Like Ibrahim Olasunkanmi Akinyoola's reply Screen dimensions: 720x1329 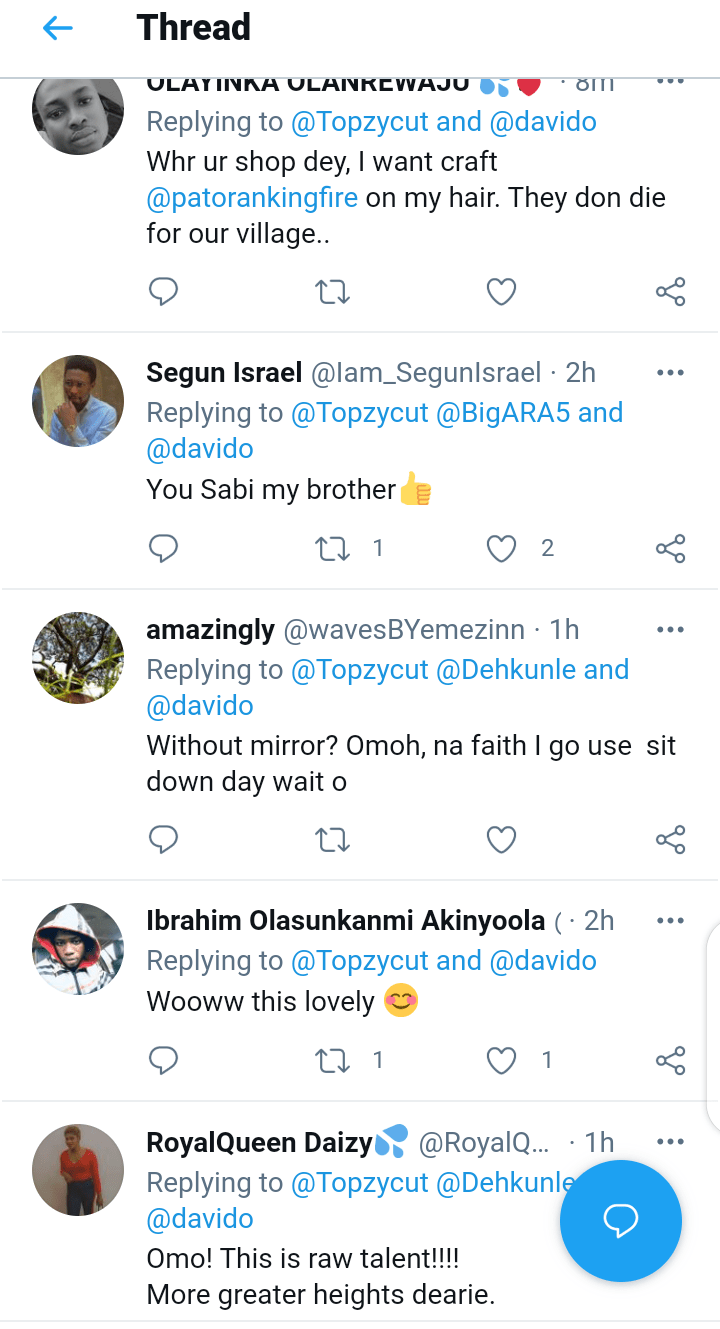click(x=501, y=1060)
